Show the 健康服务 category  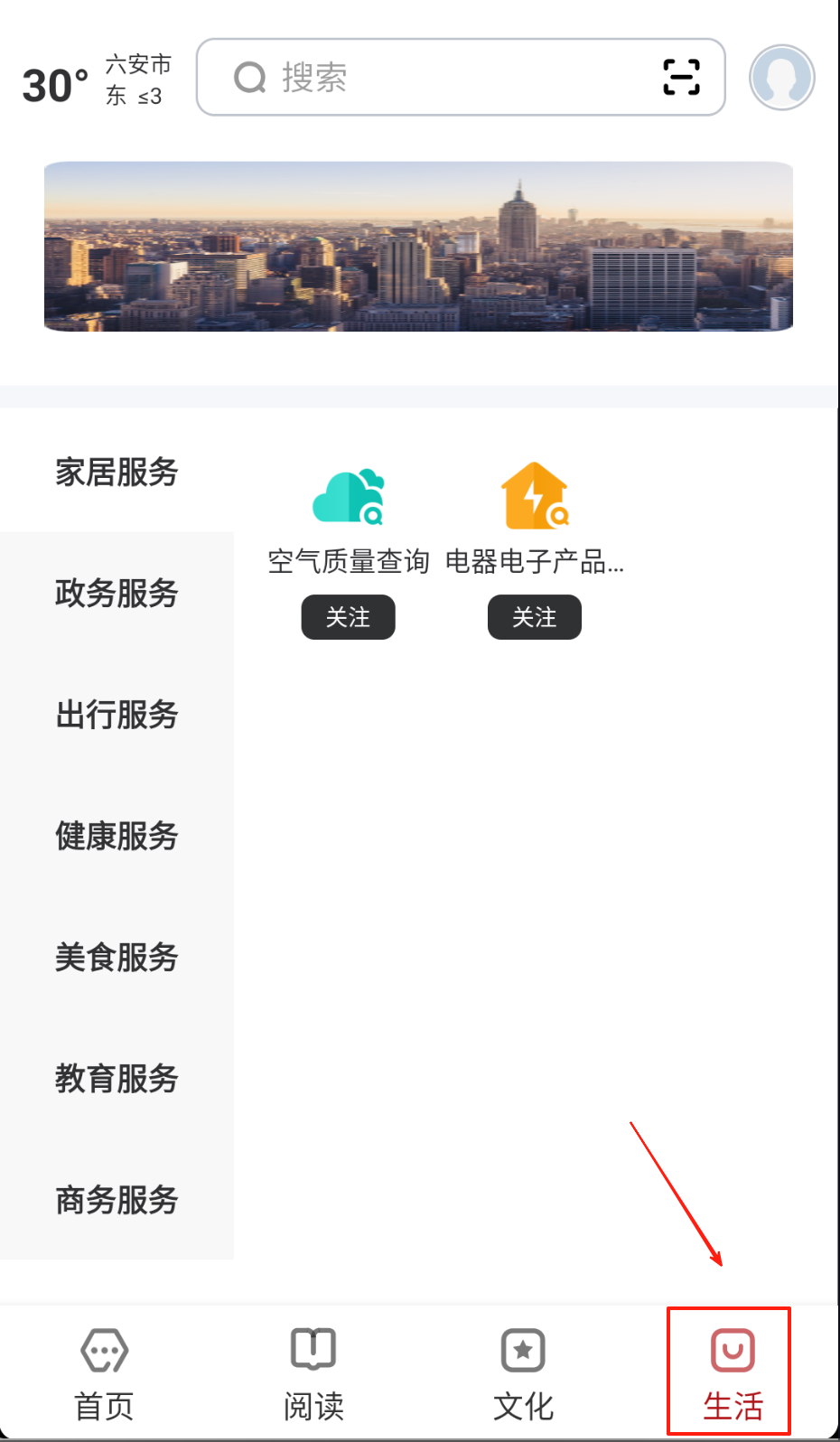click(x=117, y=836)
